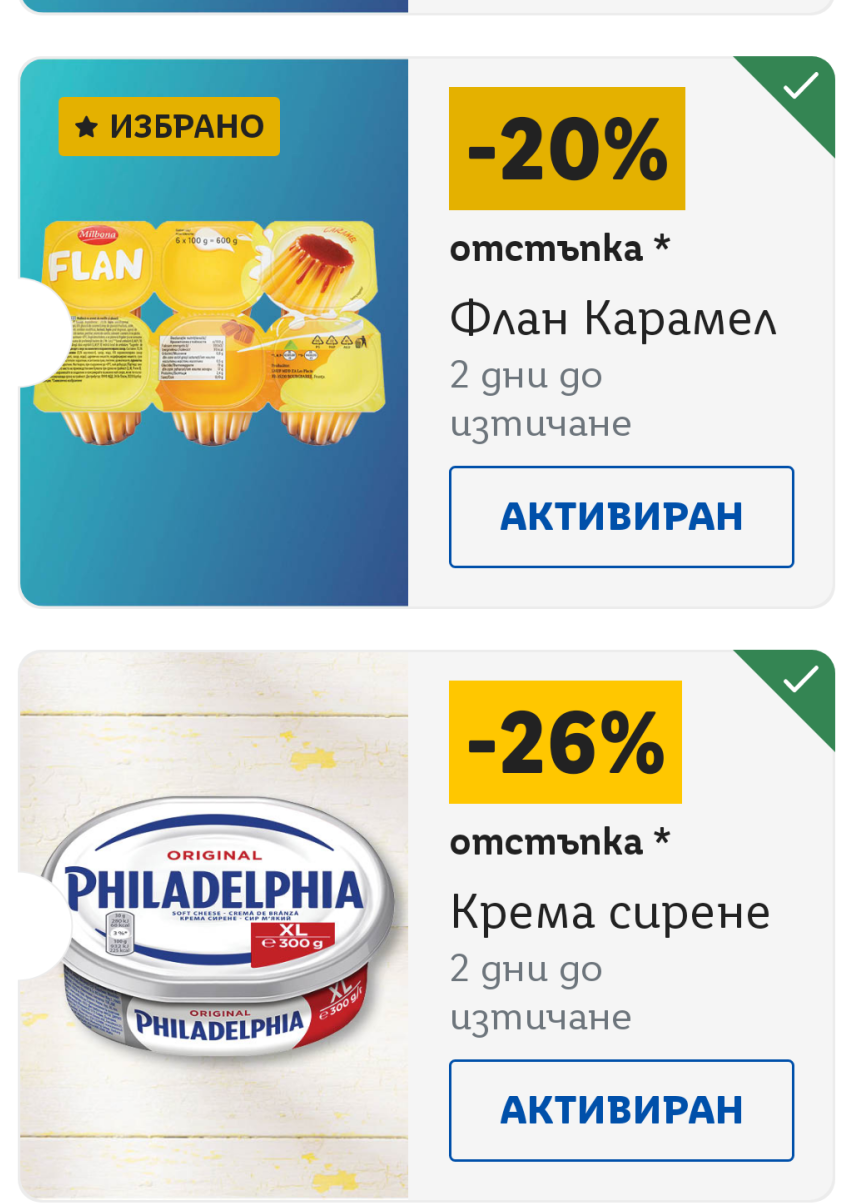Open the Philadelphia Крема сирене coupon card

(x=214, y=925)
